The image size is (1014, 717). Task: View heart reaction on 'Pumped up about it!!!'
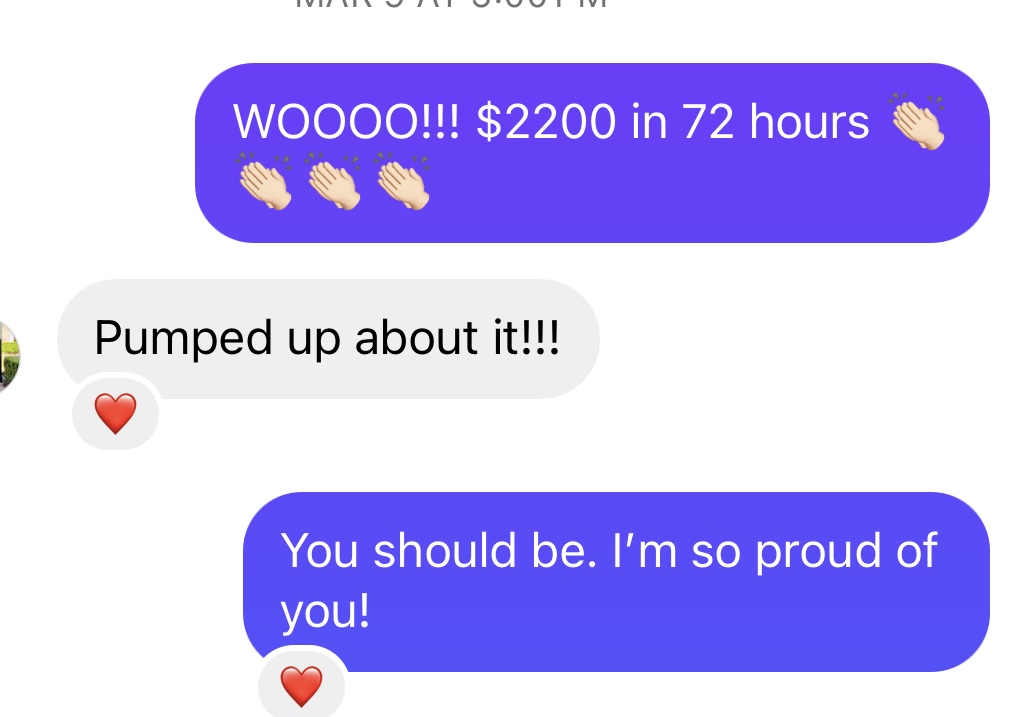point(115,413)
